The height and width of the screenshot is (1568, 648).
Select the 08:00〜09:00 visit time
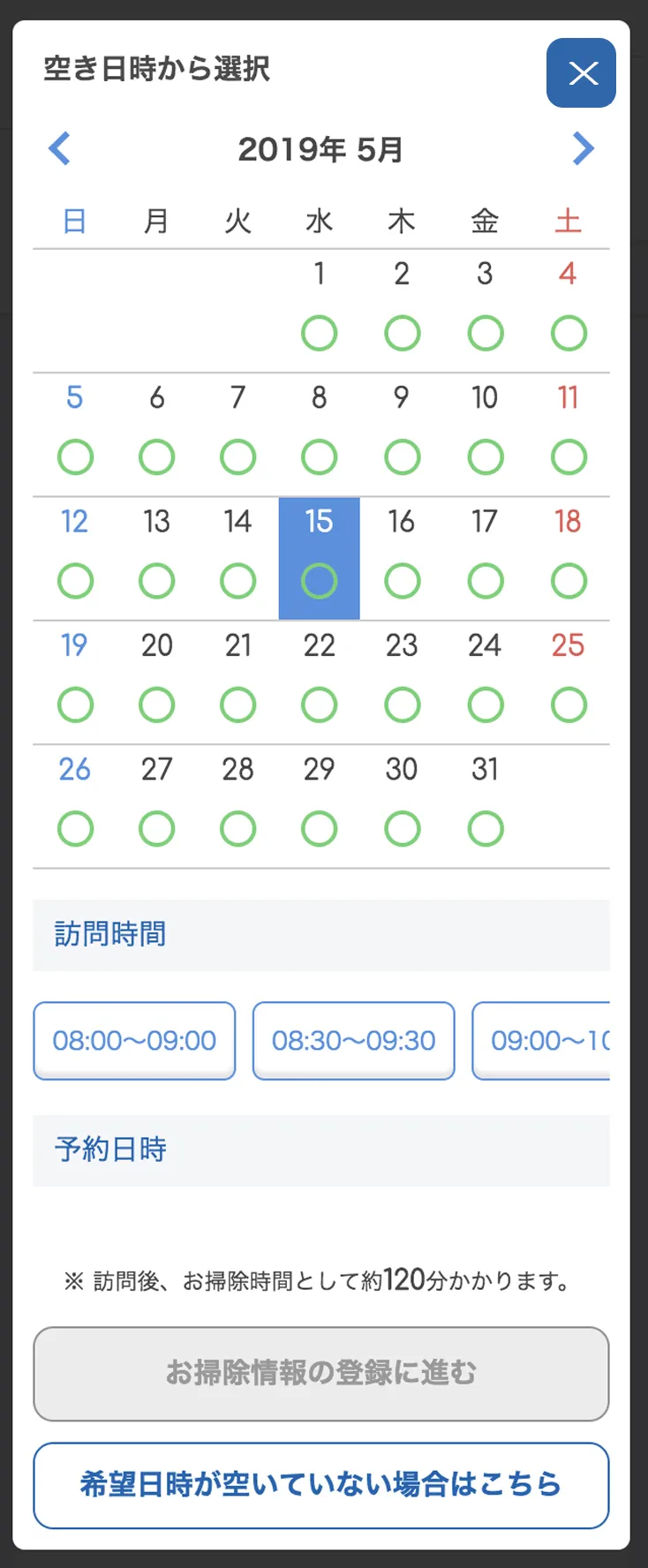click(134, 1040)
